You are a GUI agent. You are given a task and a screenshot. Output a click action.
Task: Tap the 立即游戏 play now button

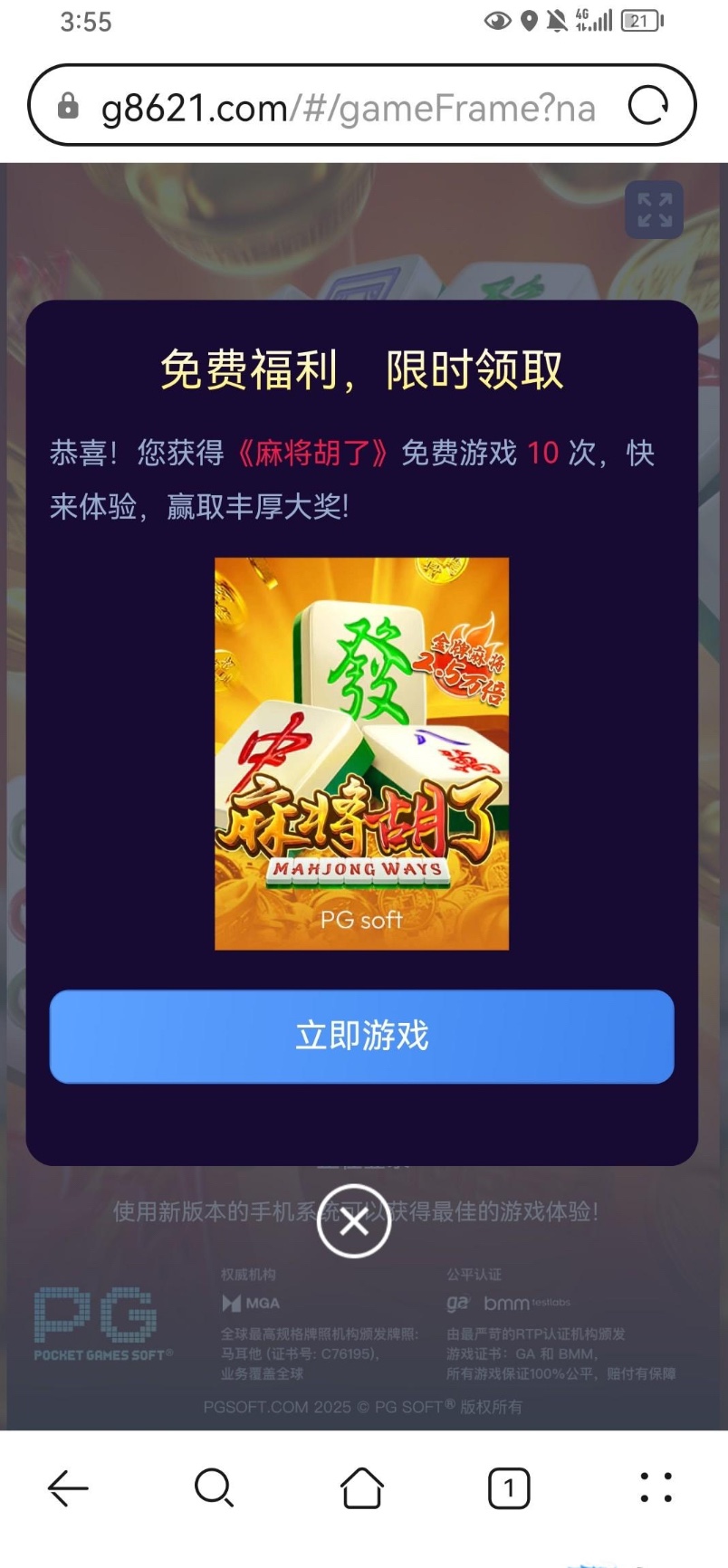(x=361, y=1036)
